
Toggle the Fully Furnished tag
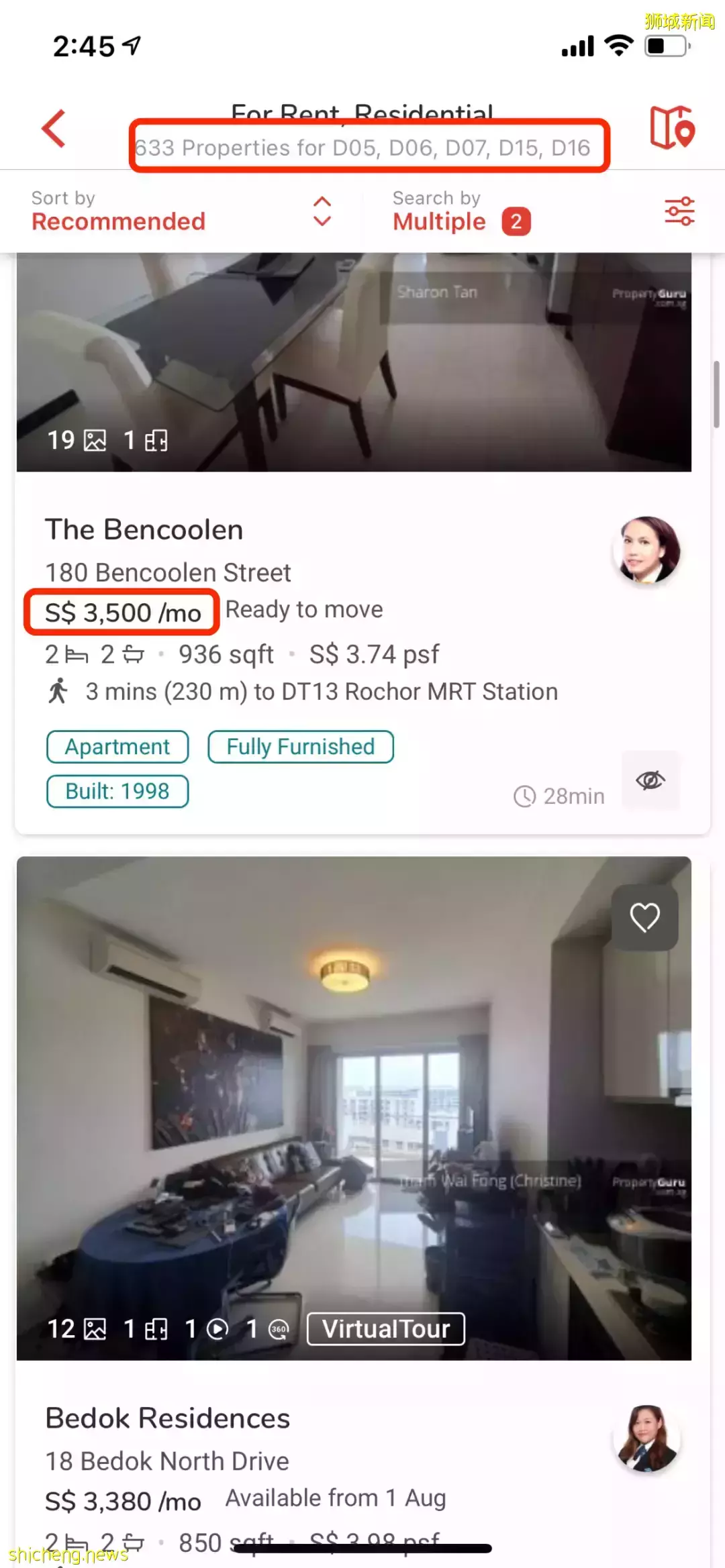pos(300,746)
